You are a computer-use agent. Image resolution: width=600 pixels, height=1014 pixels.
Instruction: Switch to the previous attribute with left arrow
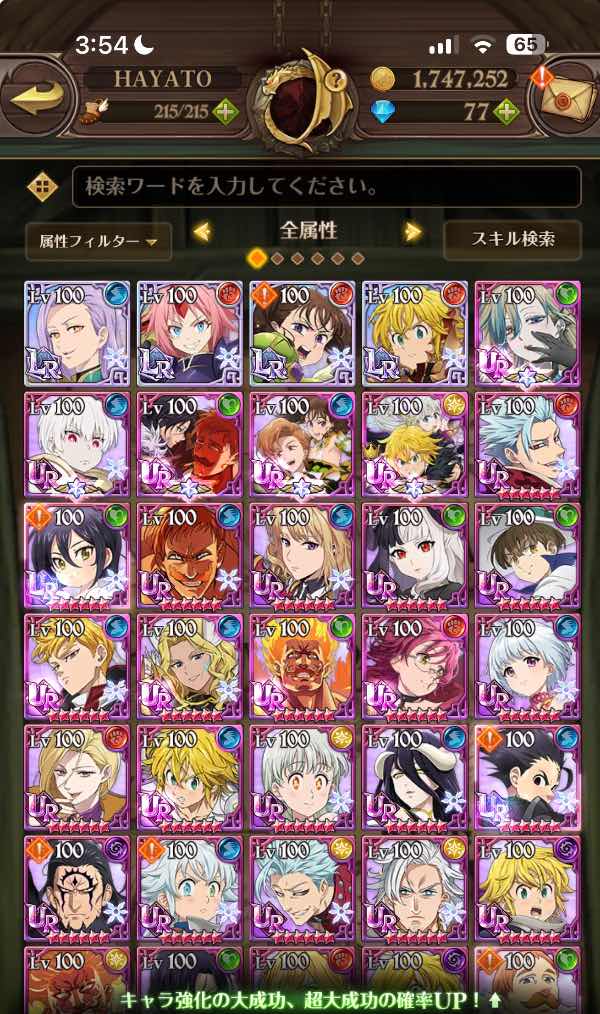pyautogui.click(x=203, y=232)
